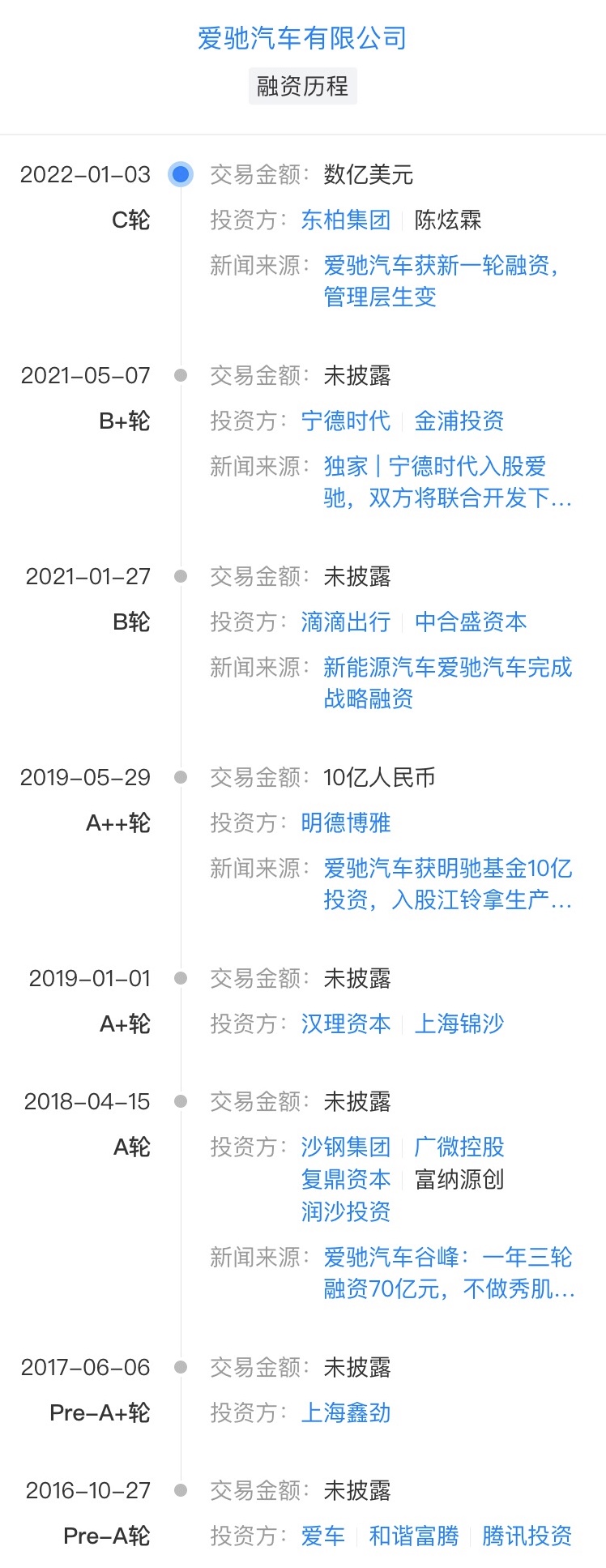Tap the 上海鑫劲 investor link

point(345,1412)
